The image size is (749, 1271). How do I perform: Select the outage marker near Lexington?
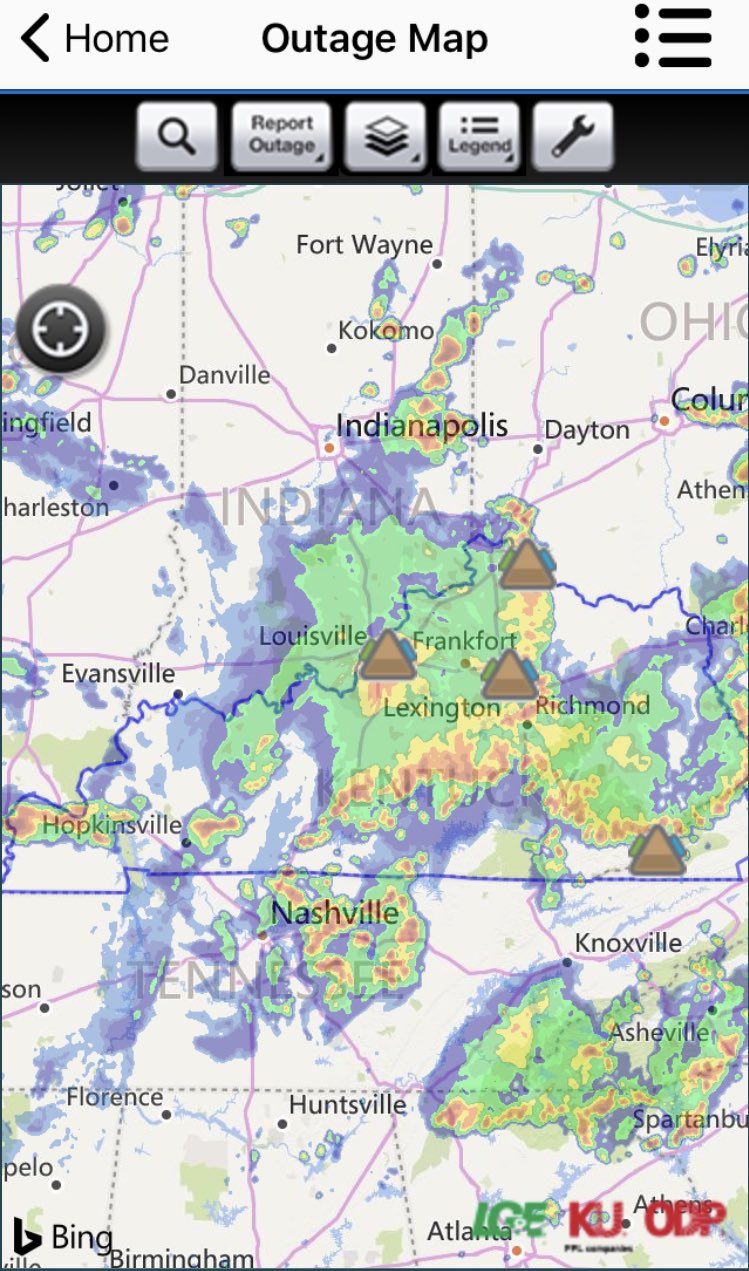pos(509,674)
